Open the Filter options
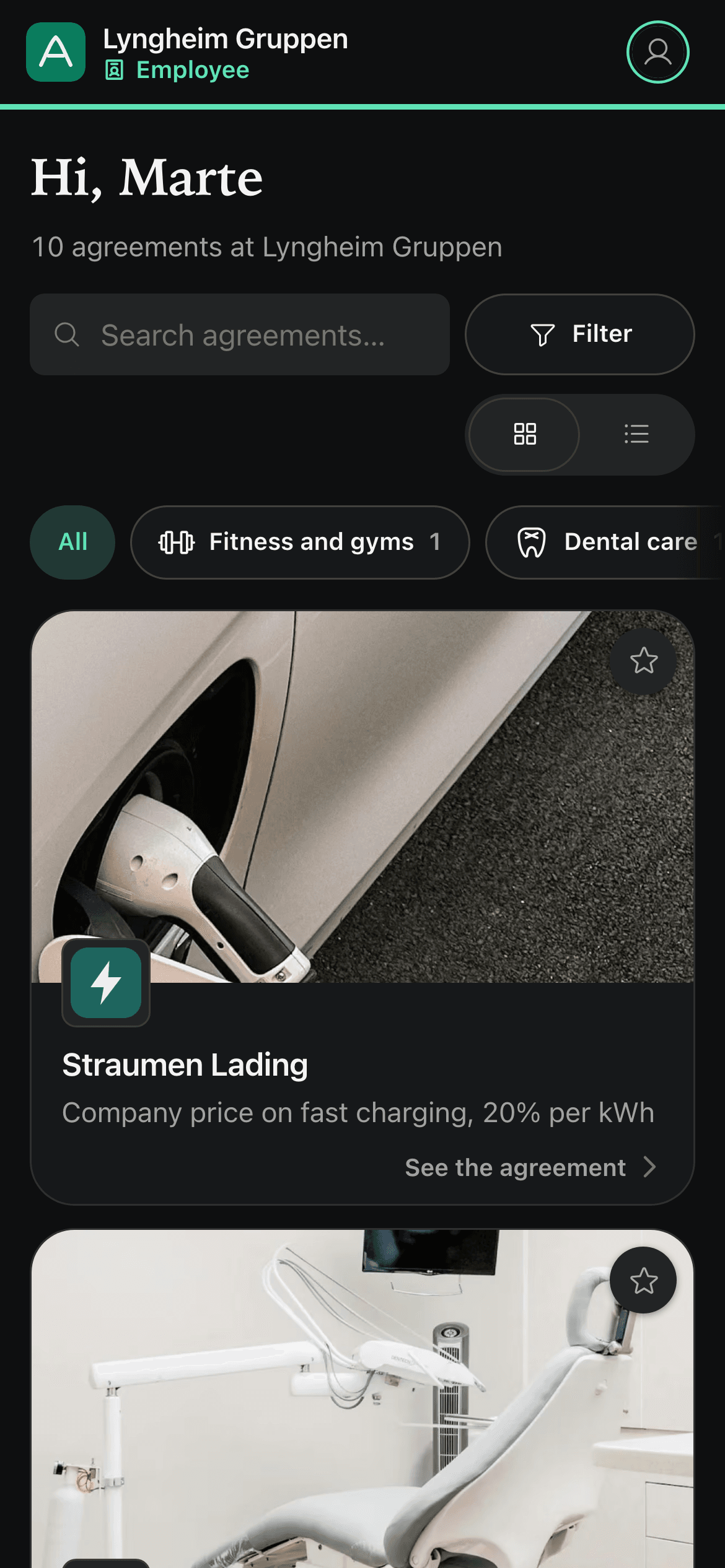The image size is (725, 1568). click(580, 334)
